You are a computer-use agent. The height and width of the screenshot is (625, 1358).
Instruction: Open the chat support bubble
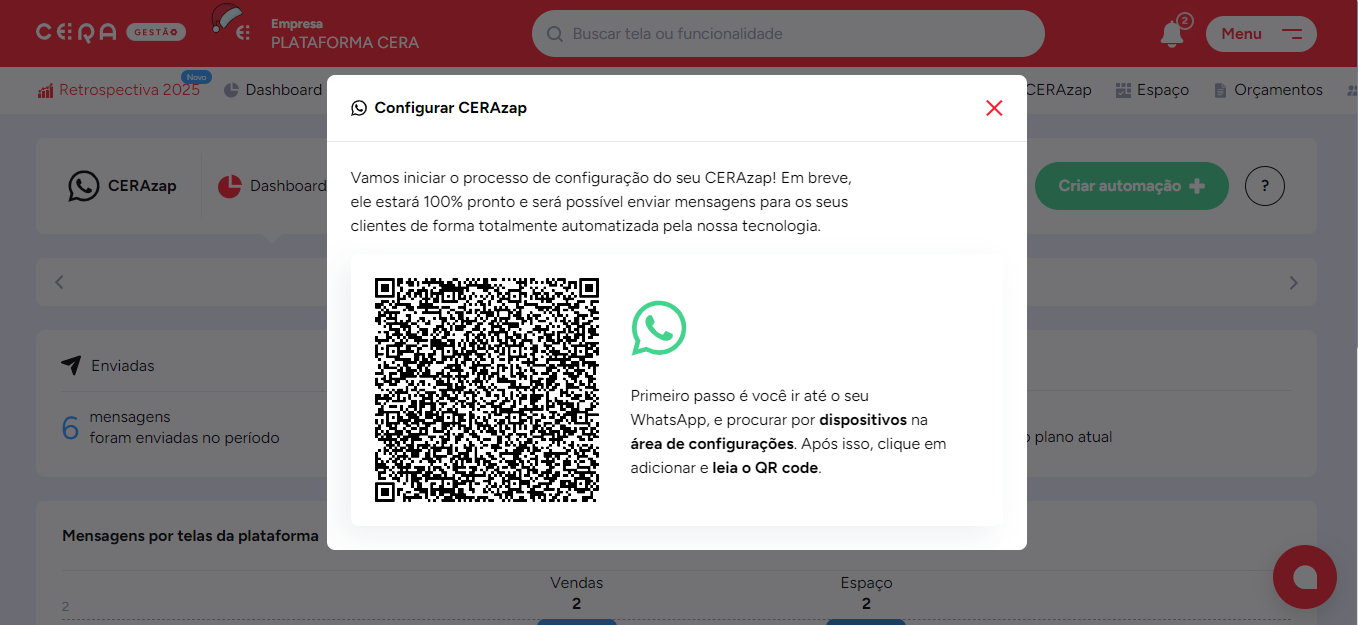click(1304, 577)
